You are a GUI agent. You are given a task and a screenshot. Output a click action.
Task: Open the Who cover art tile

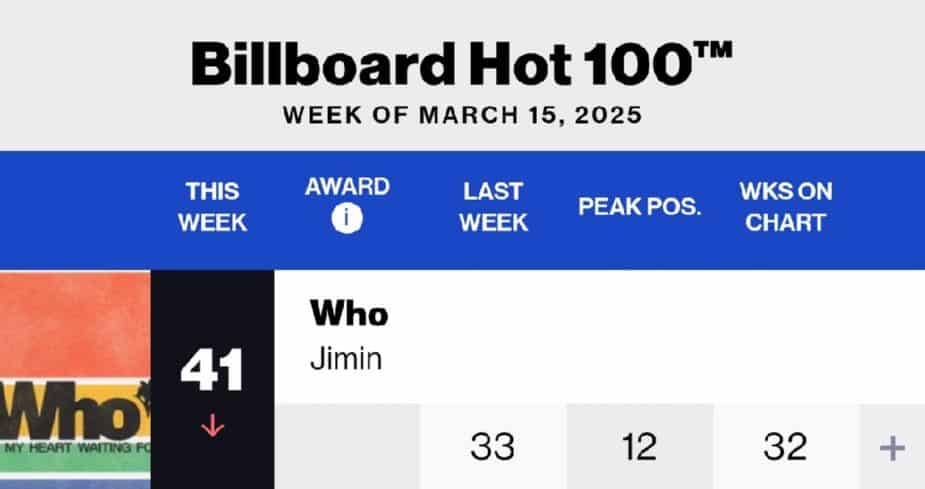[75, 380]
